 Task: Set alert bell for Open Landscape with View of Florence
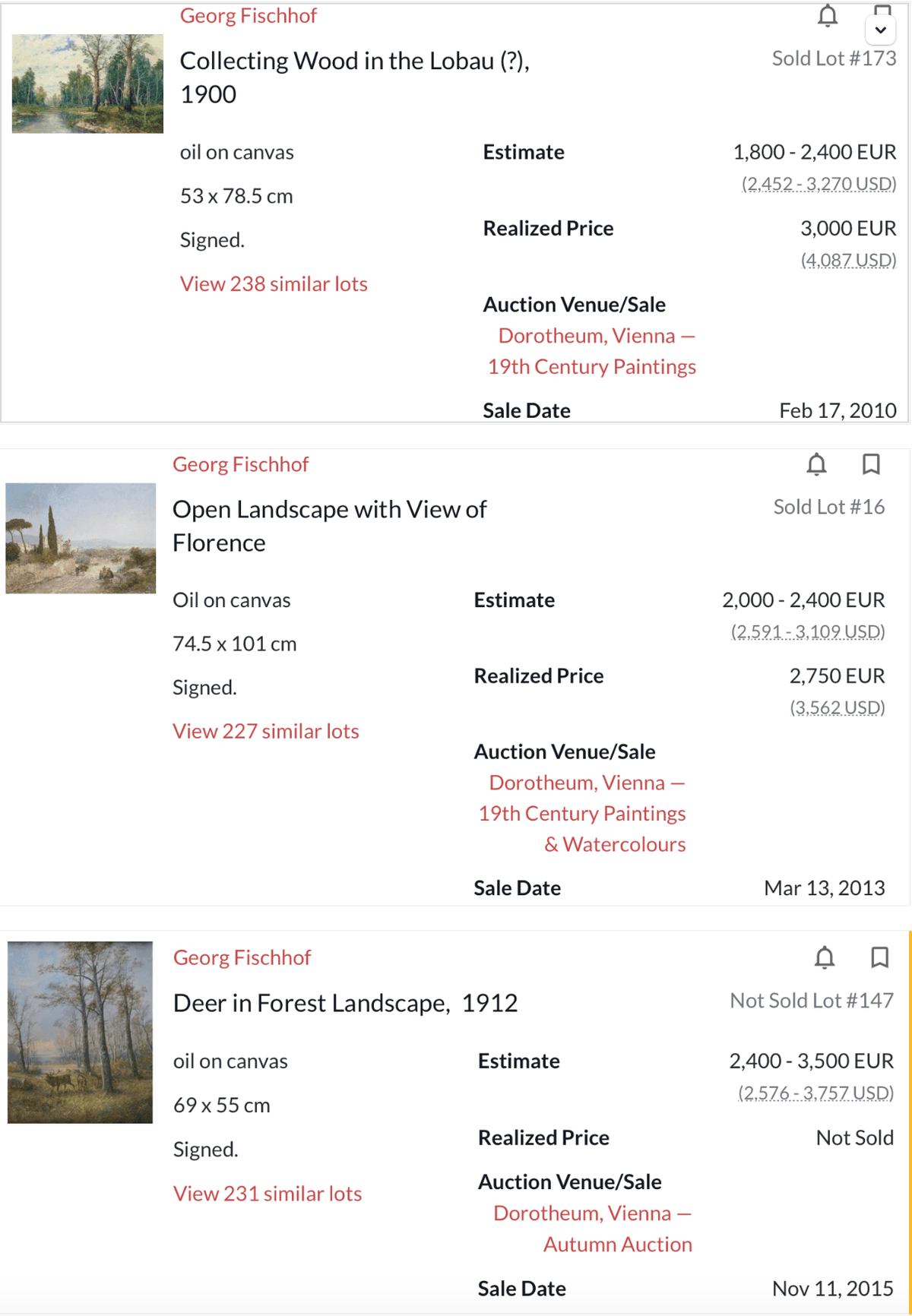(x=816, y=464)
